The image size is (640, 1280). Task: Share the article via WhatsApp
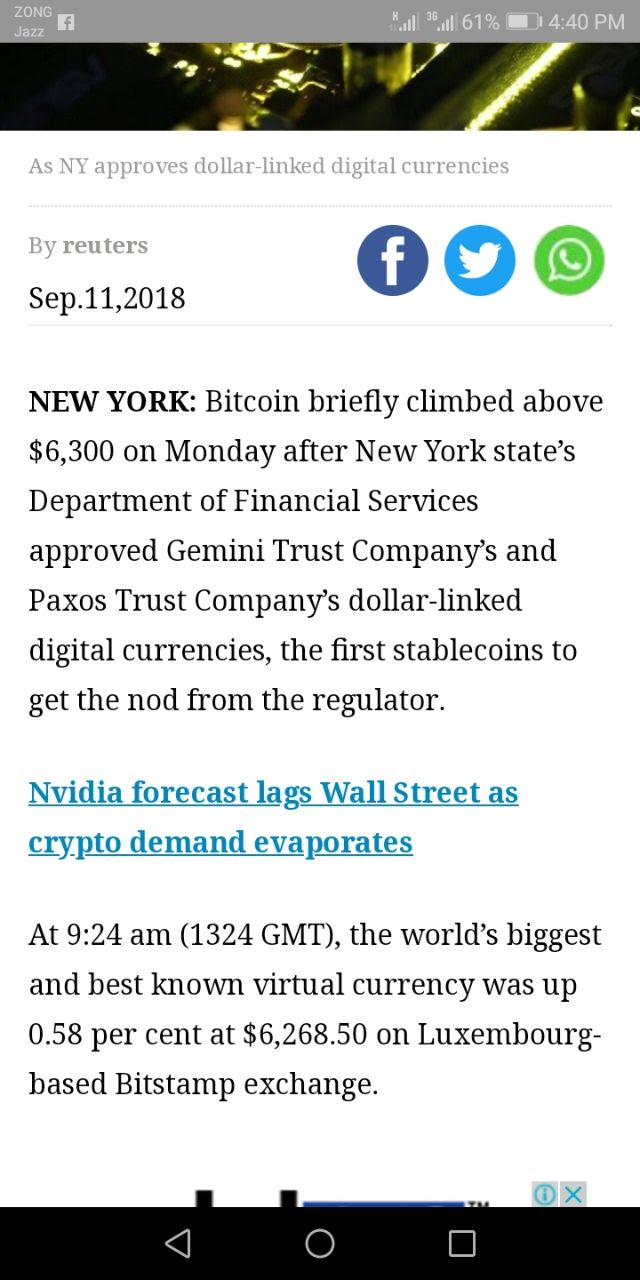569,261
